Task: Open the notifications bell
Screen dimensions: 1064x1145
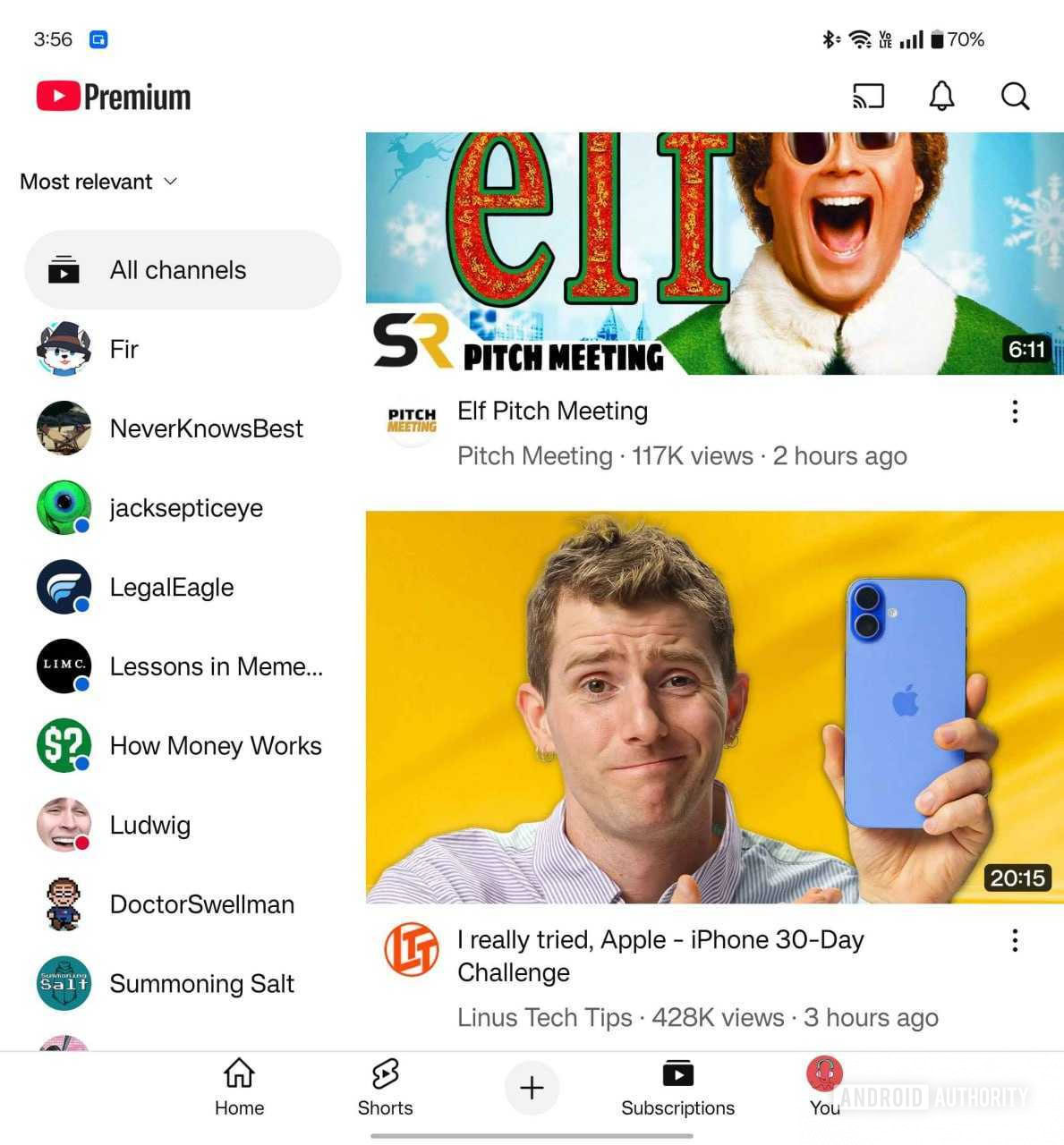Action: (941, 96)
